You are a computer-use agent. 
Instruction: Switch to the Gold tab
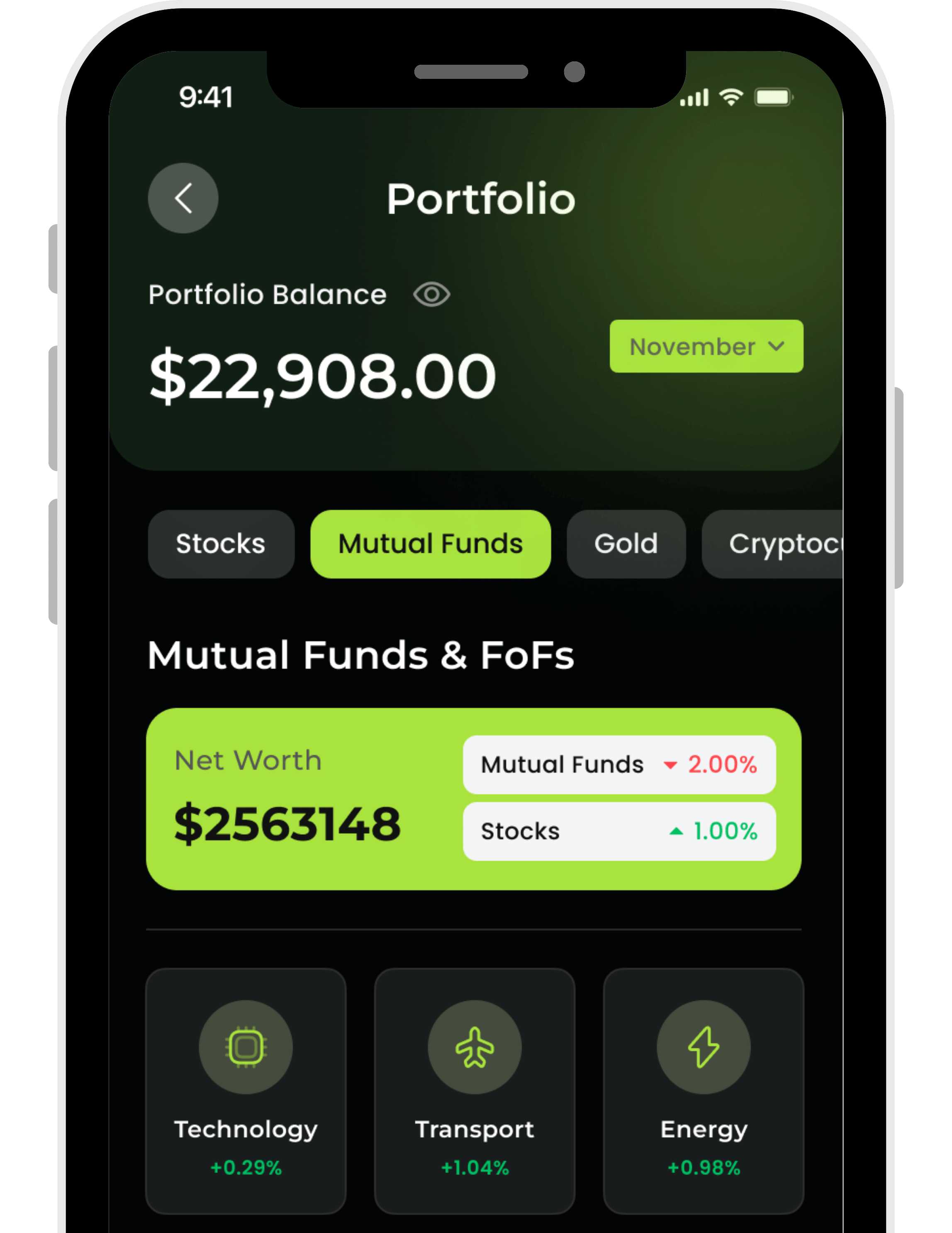point(626,544)
